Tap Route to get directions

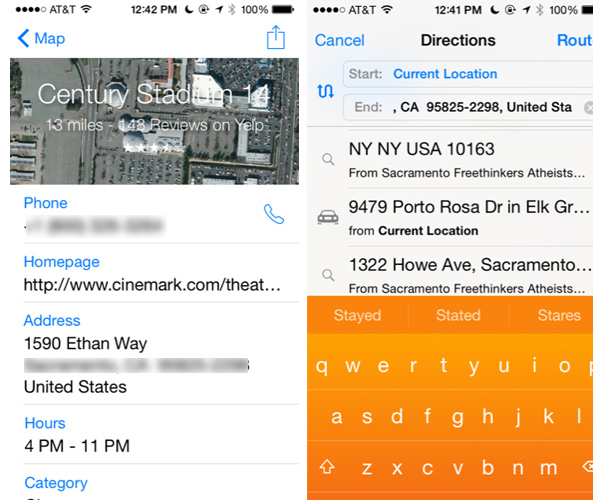[x=575, y=40]
